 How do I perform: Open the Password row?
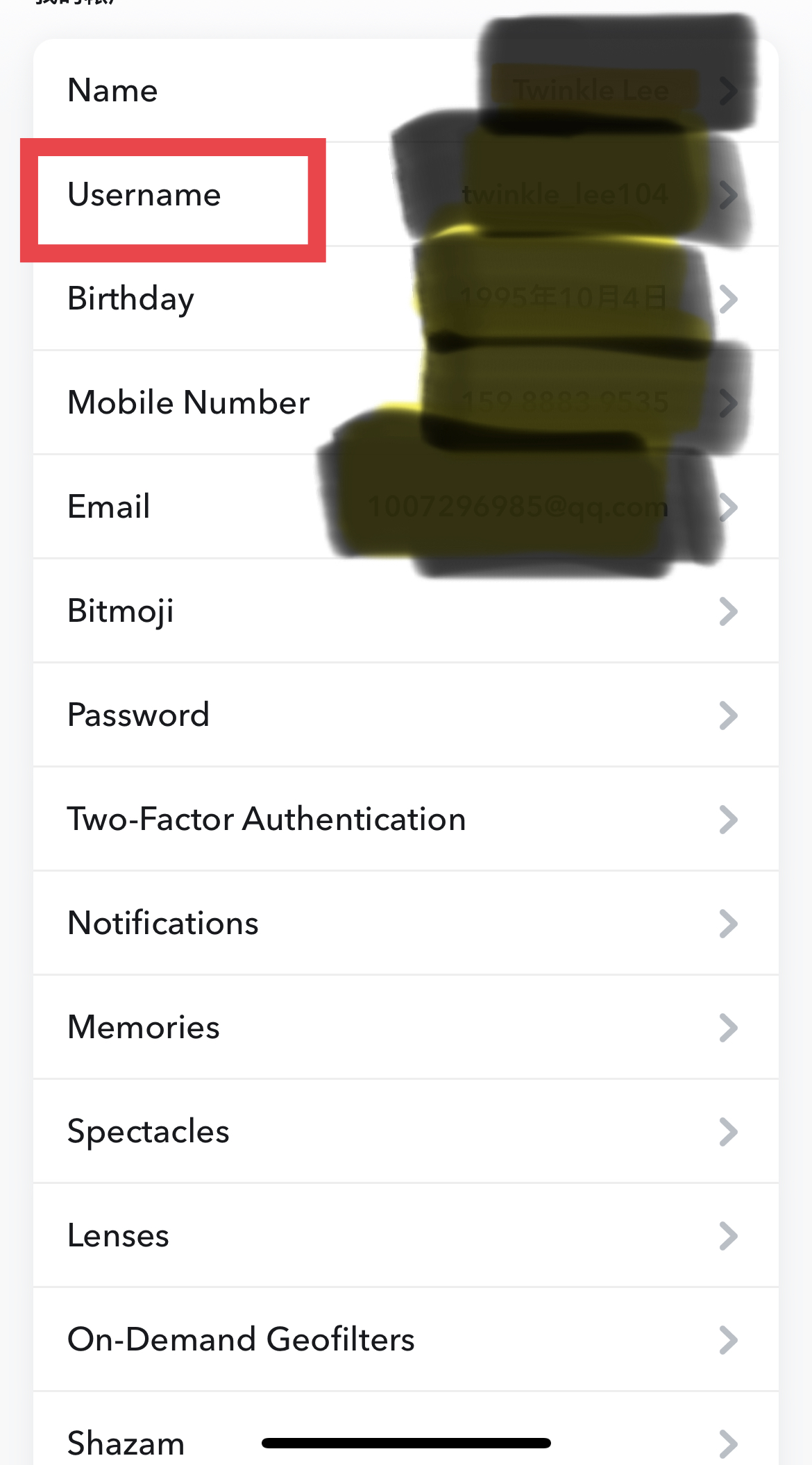[x=406, y=715]
